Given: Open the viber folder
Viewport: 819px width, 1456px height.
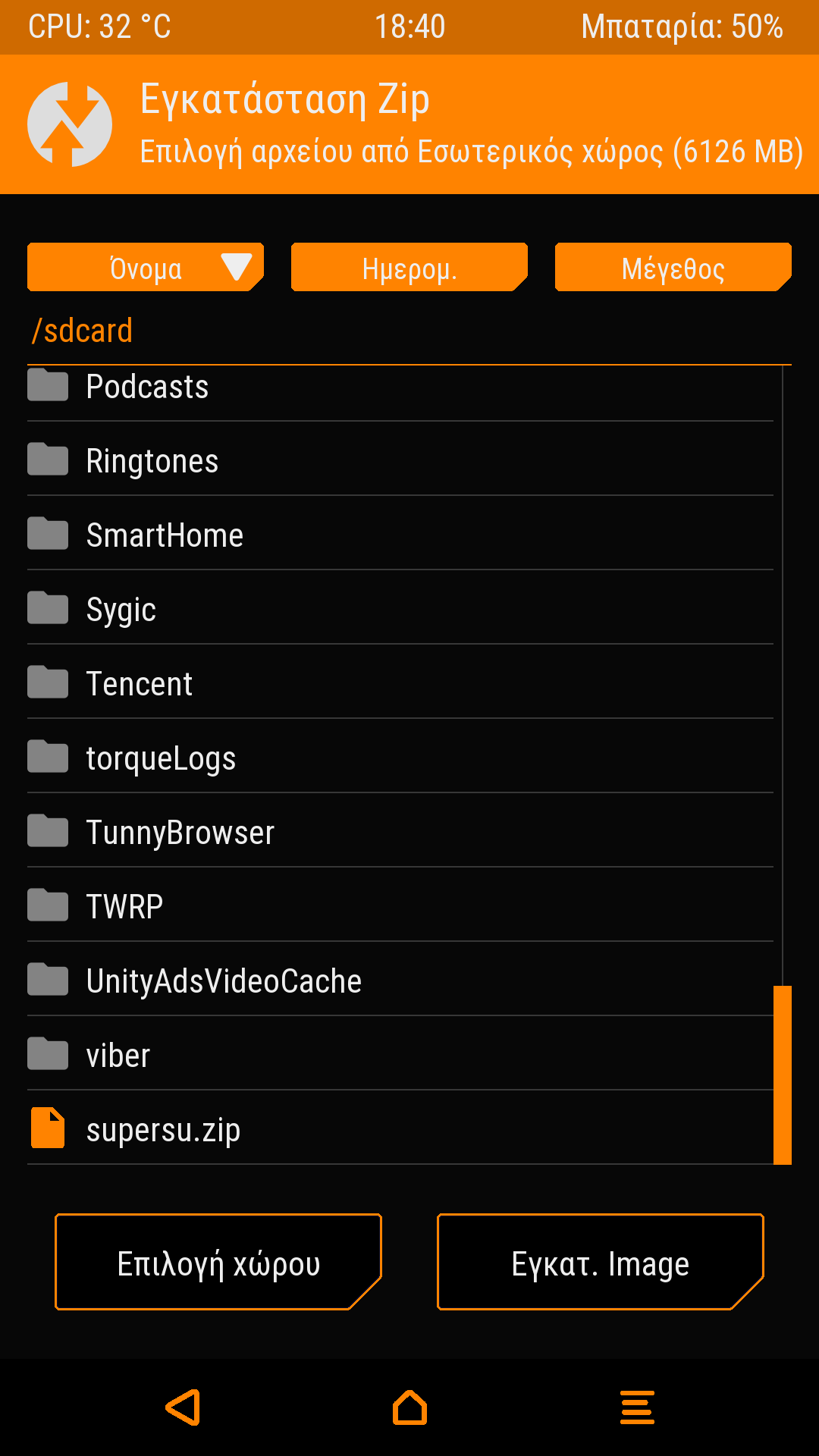Looking at the screenshot, I should click(118, 1056).
